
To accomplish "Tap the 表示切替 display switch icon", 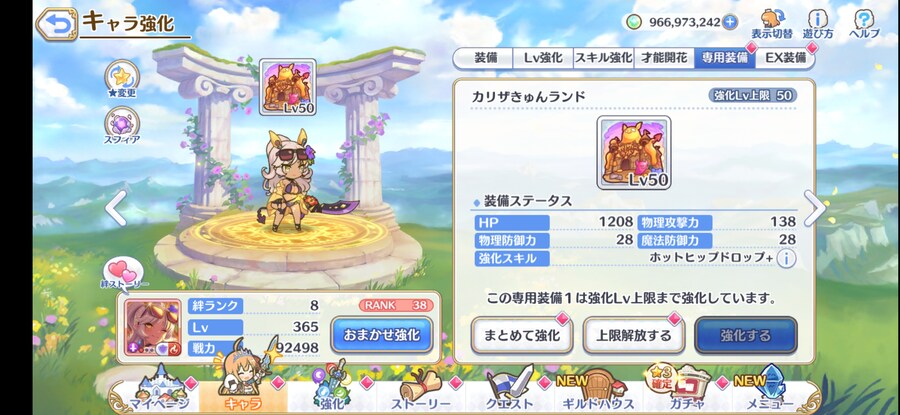I will coord(771,23).
